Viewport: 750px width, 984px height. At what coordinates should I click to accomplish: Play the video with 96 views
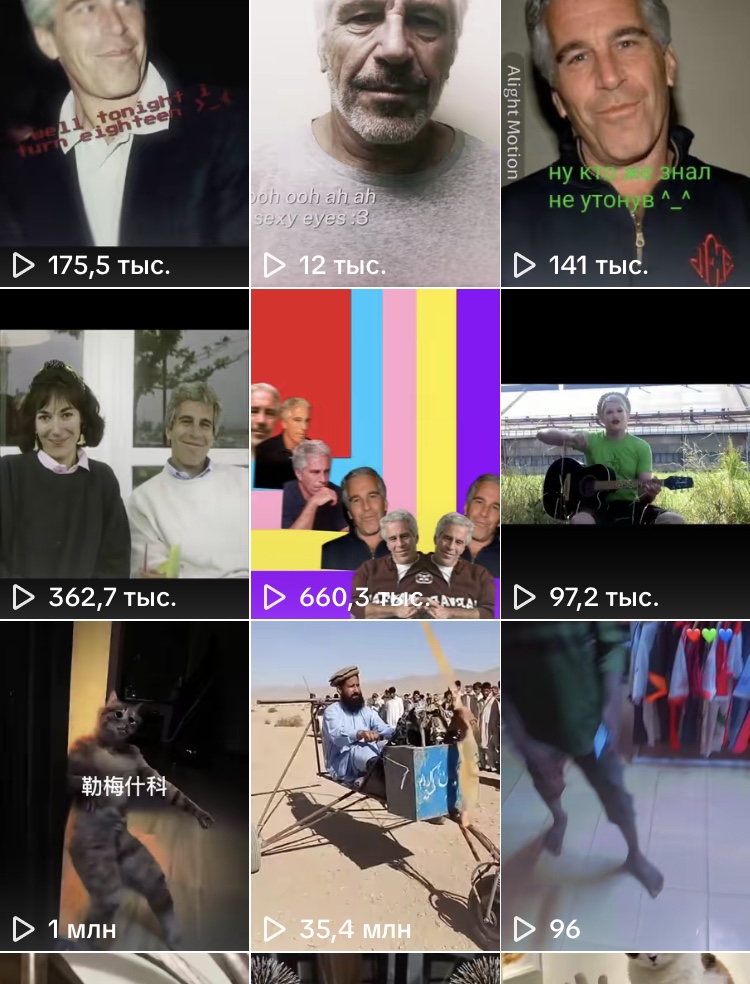[626, 785]
